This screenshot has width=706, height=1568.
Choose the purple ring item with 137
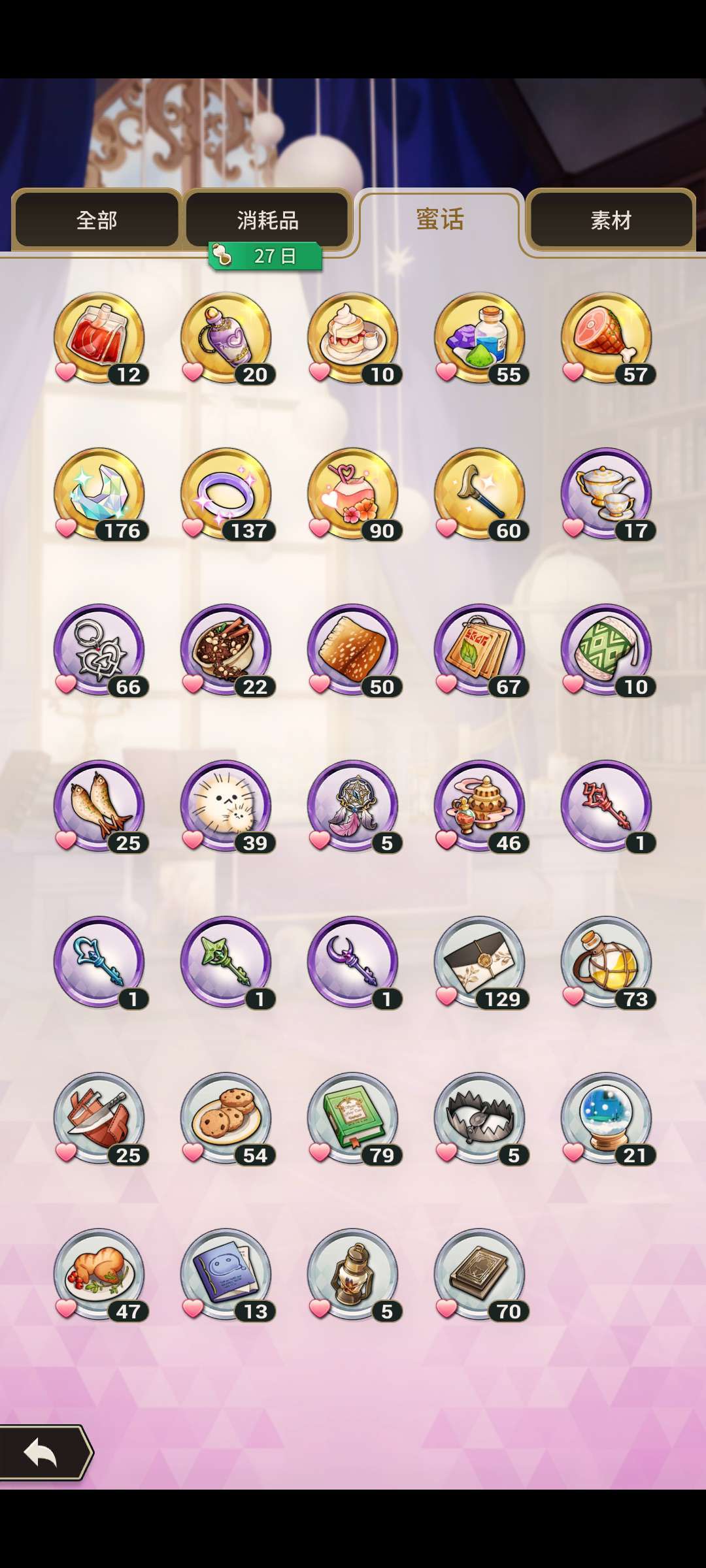click(226, 494)
